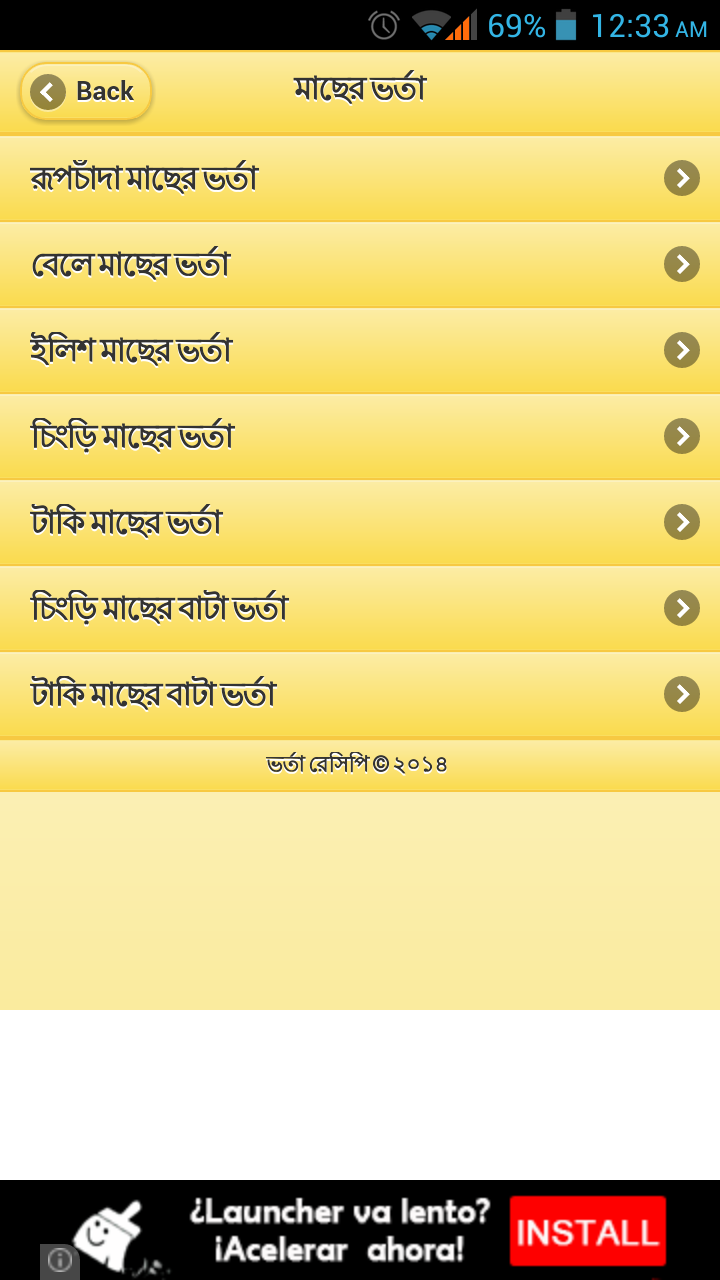Open the টাকি মাছের ভর্তা recipe

pos(360,523)
